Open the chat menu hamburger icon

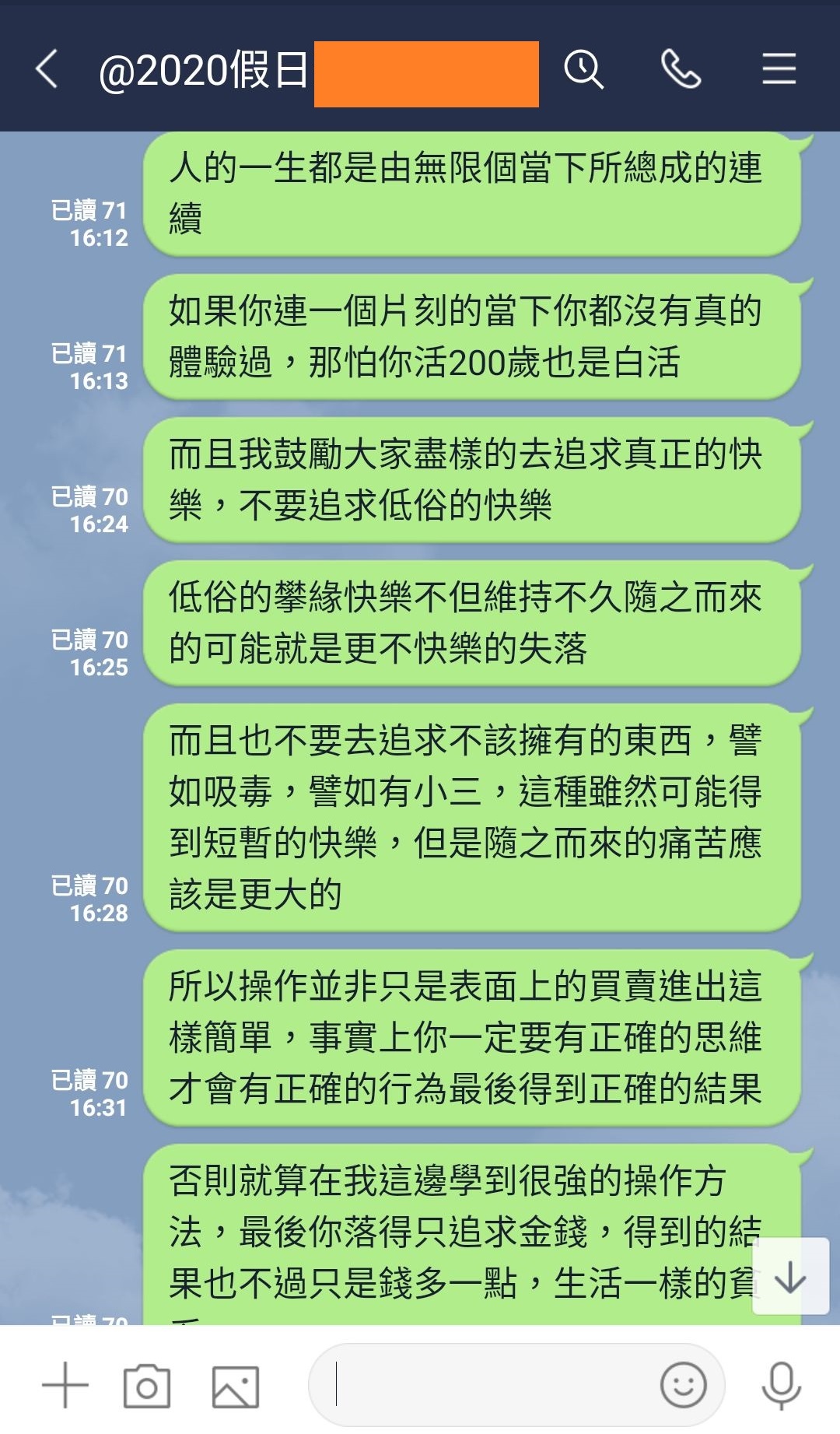(779, 69)
